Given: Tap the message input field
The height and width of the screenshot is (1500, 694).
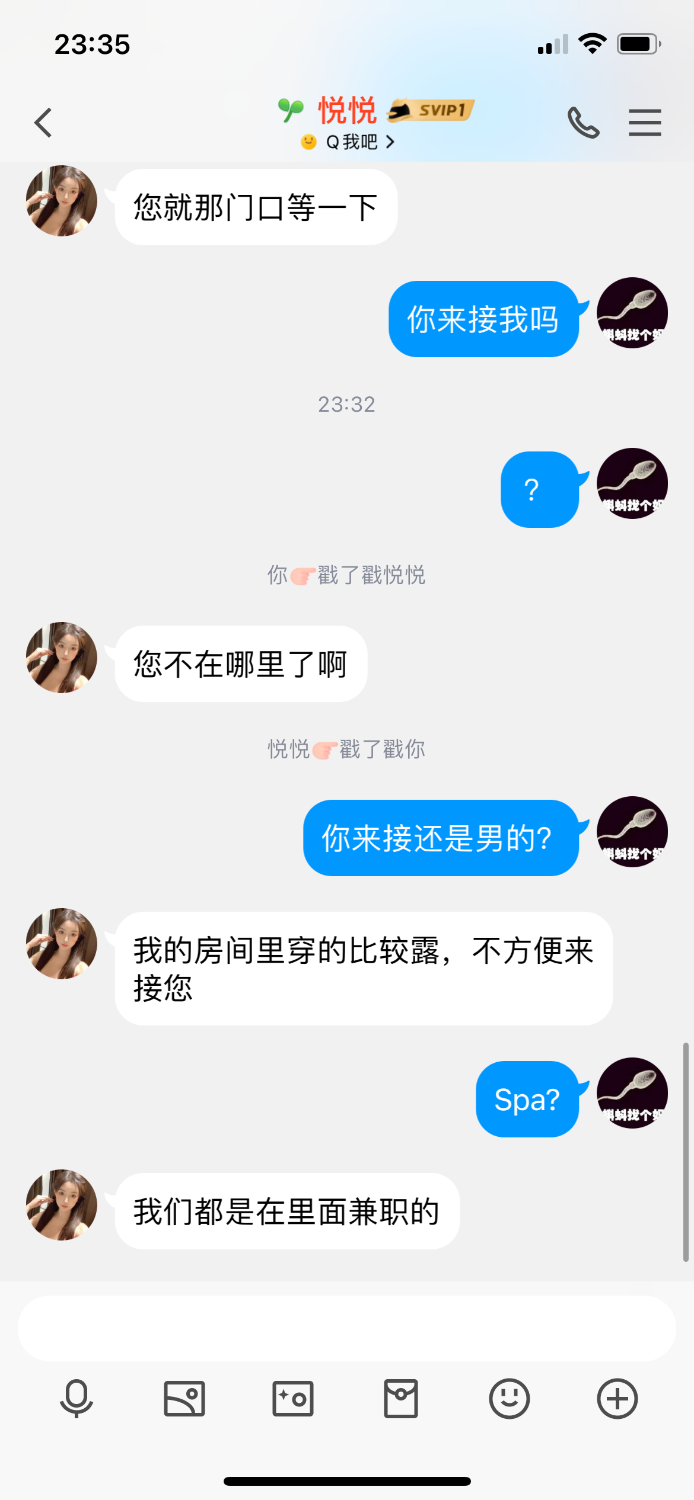Looking at the screenshot, I should pyautogui.click(x=346, y=1328).
